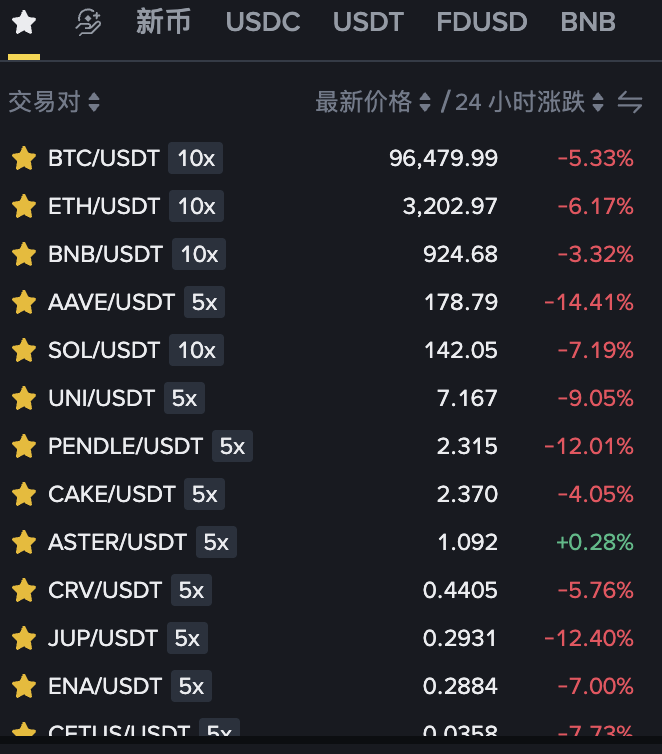Open the SOL/USDT trading pair

click(104, 350)
